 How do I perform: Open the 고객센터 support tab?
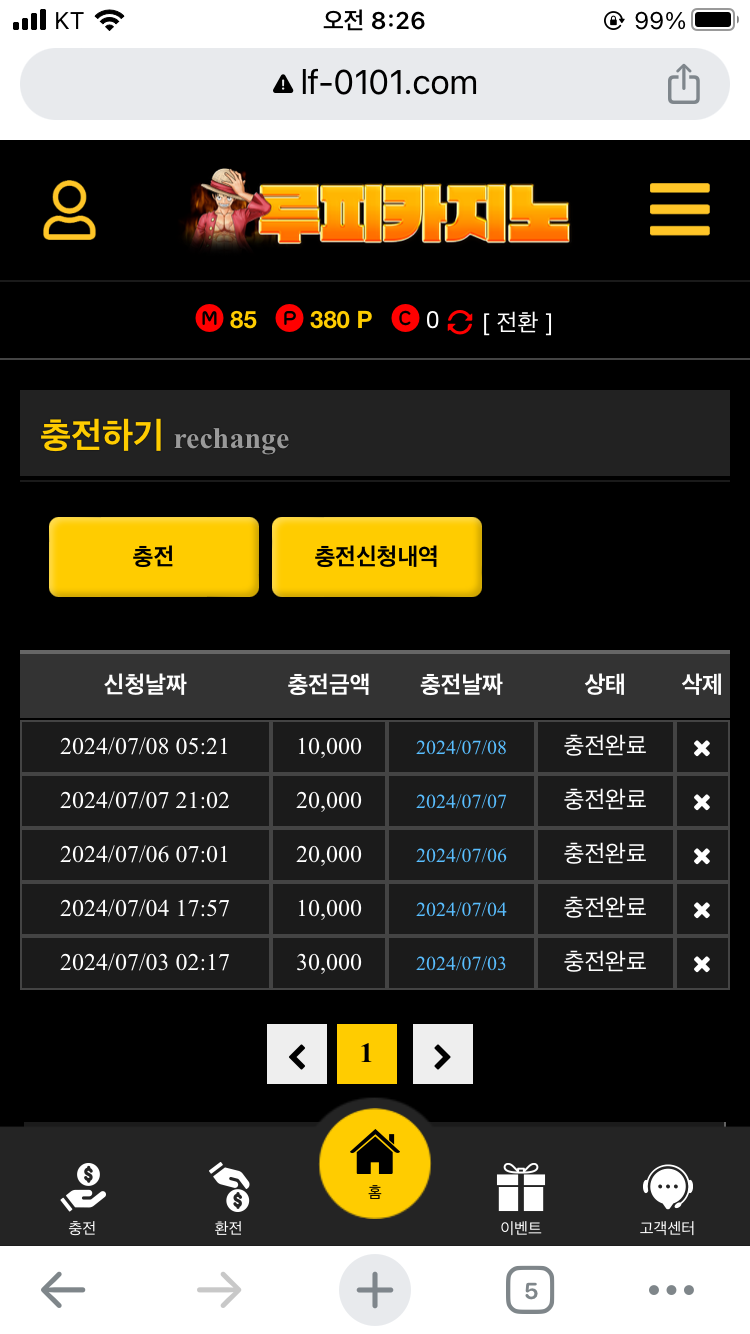667,1196
